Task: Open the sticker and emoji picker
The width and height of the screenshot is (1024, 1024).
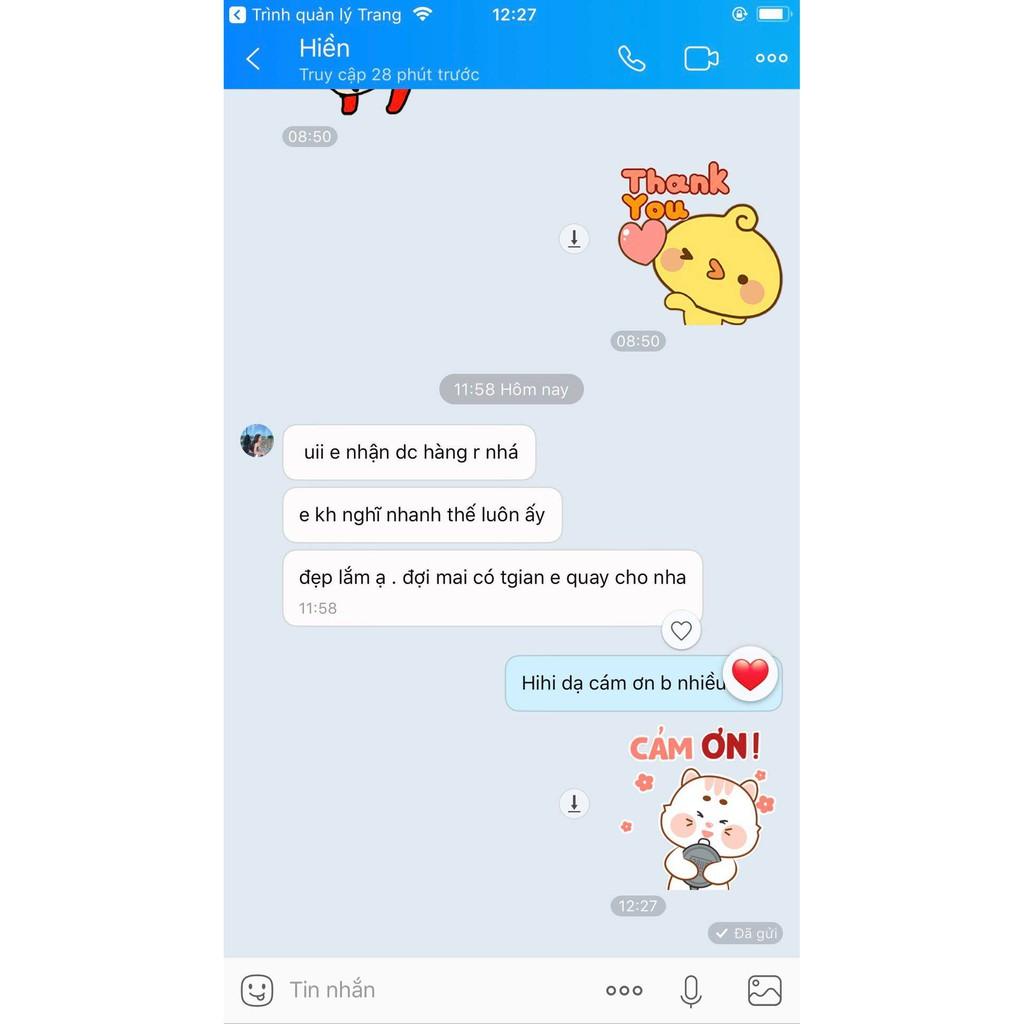Action: point(257,990)
